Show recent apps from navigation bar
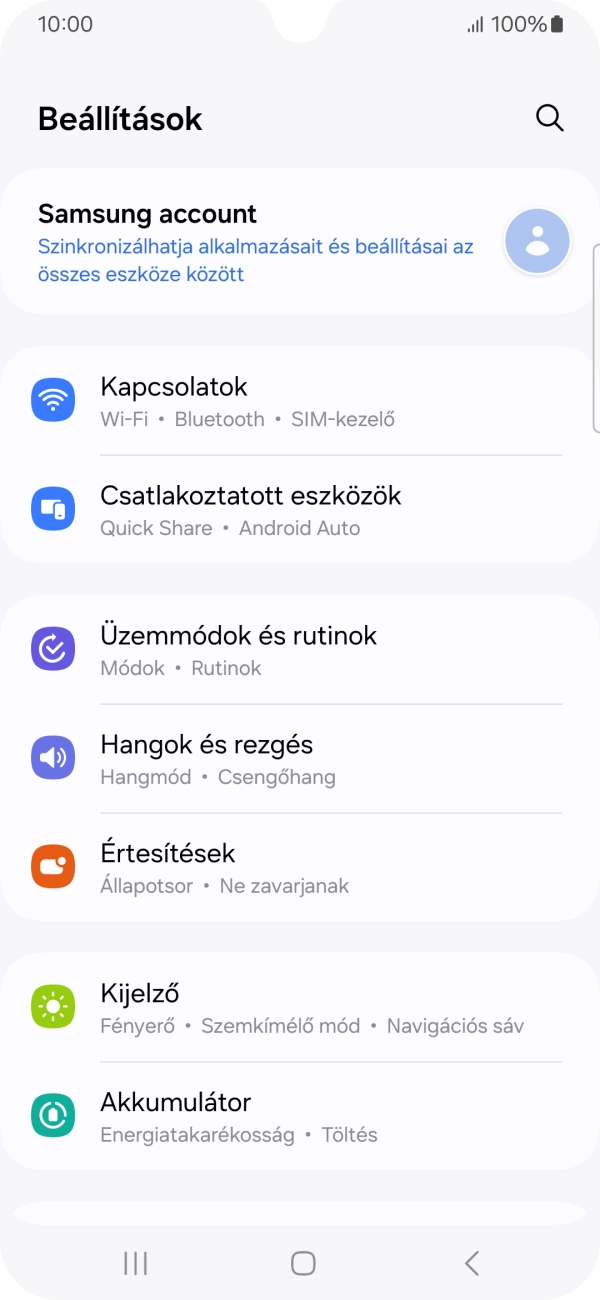This screenshot has height=1300, width=600. [x=135, y=1263]
